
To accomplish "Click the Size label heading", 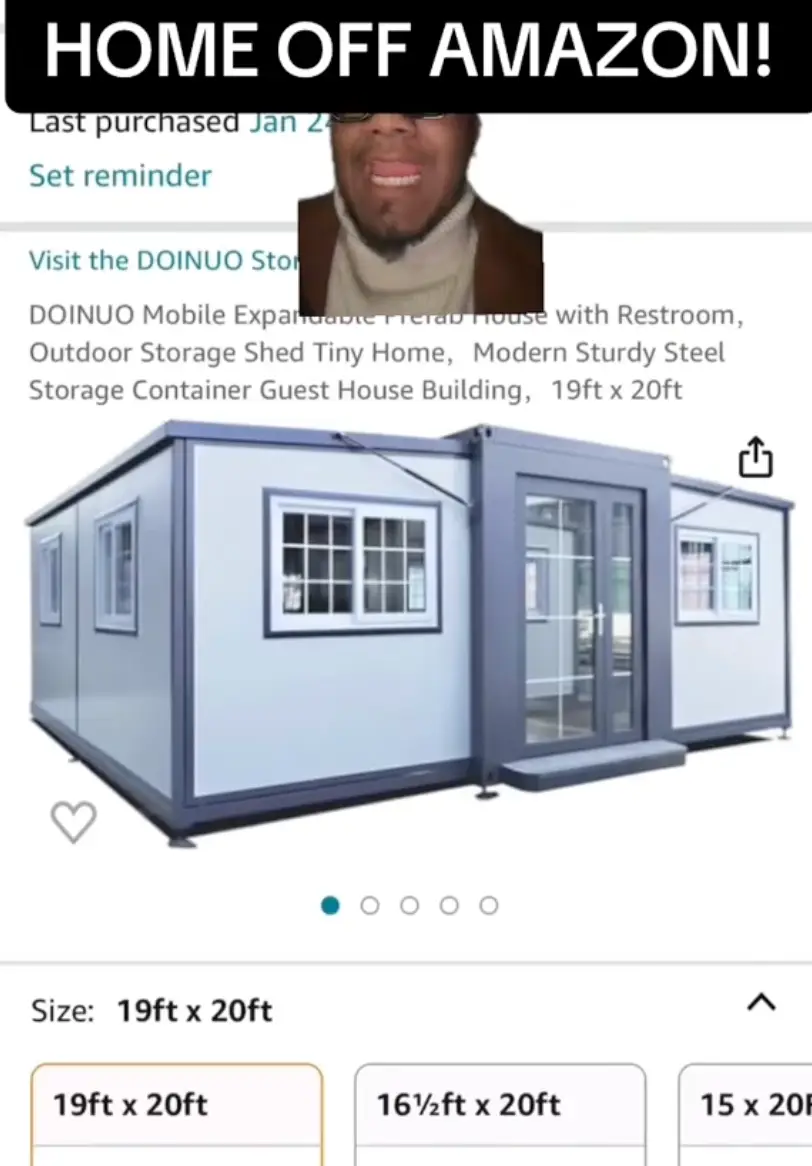I will point(63,1010).
